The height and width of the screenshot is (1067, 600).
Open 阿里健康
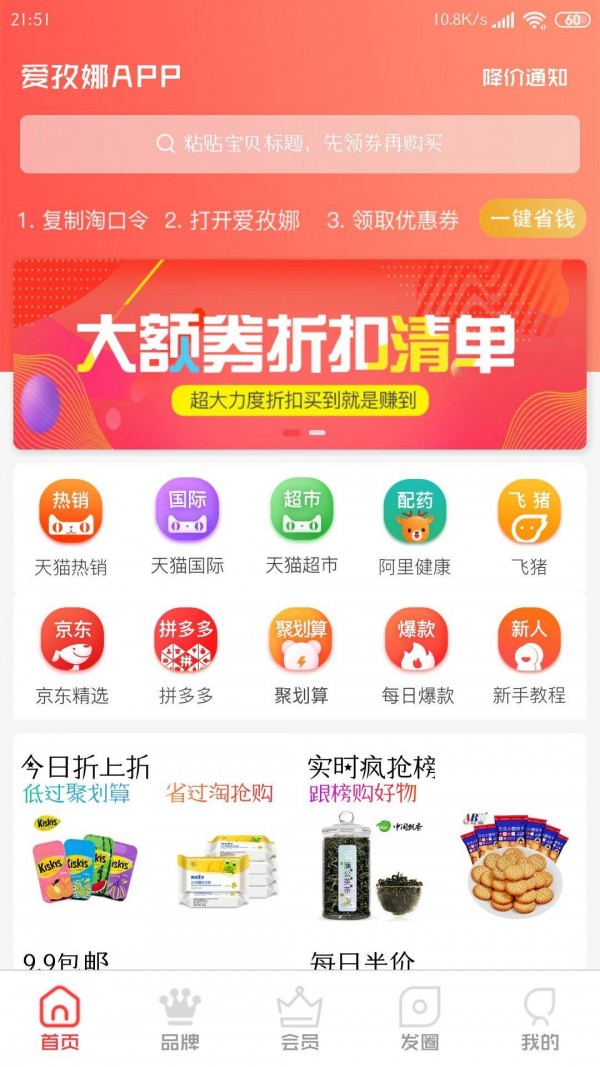[x=414, y=527]
